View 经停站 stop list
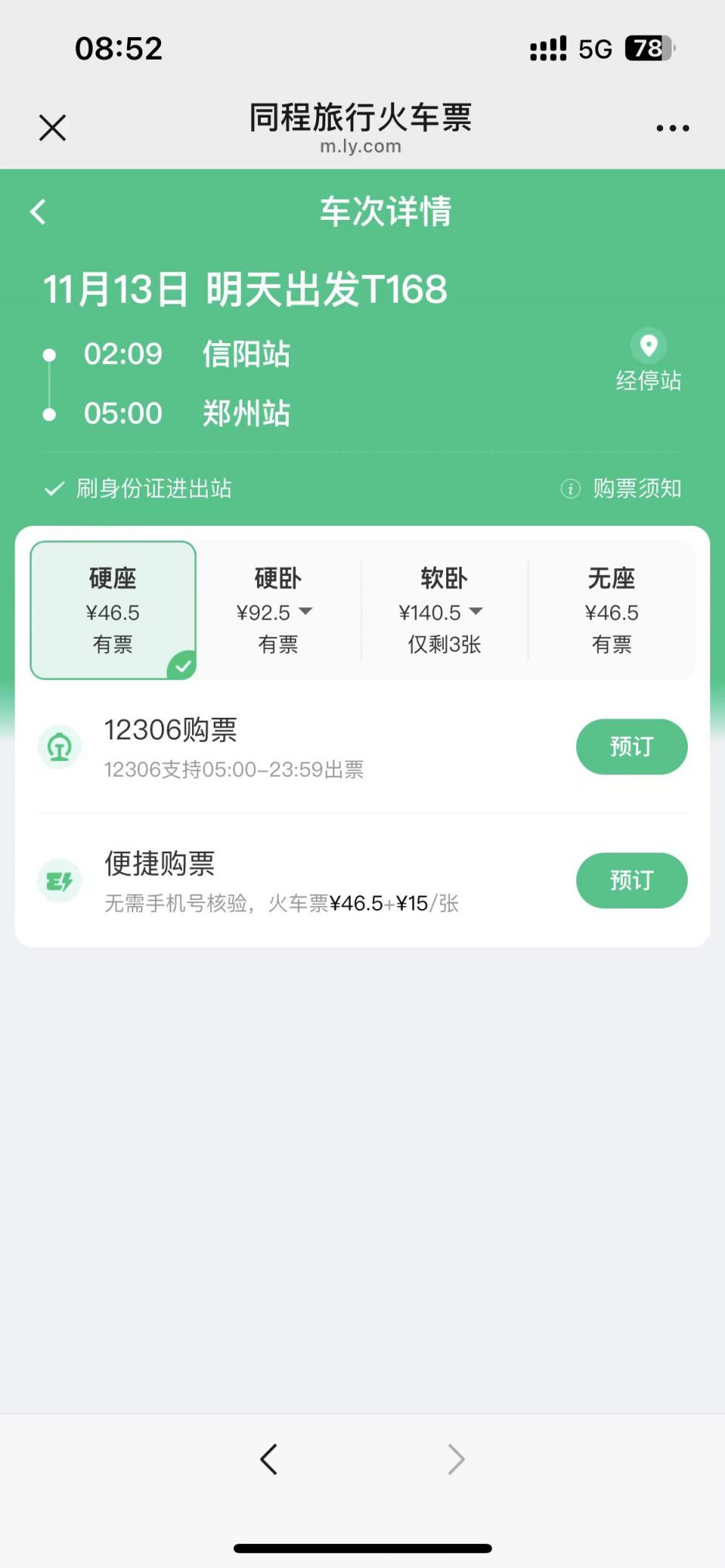725x1568 pixels. [x=648, y=361]
